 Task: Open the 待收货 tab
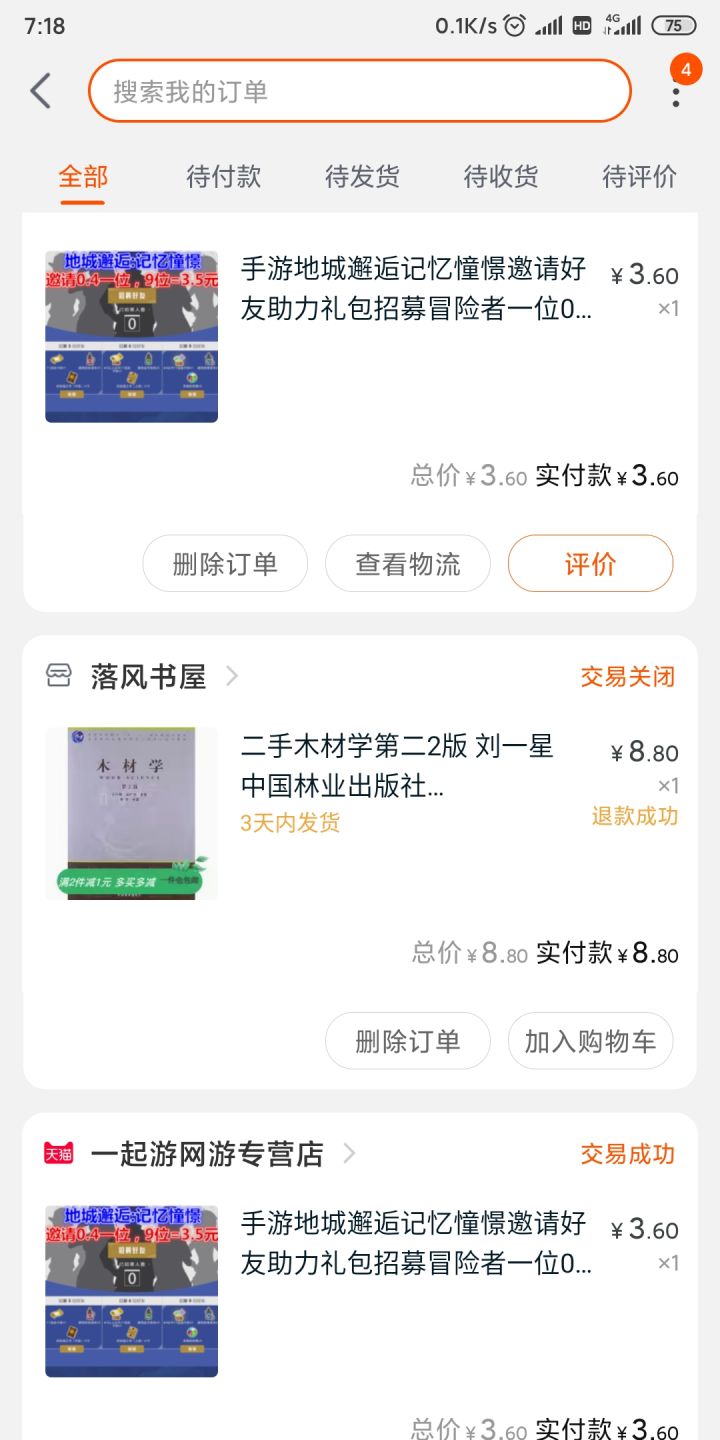(x=500, y=177)
